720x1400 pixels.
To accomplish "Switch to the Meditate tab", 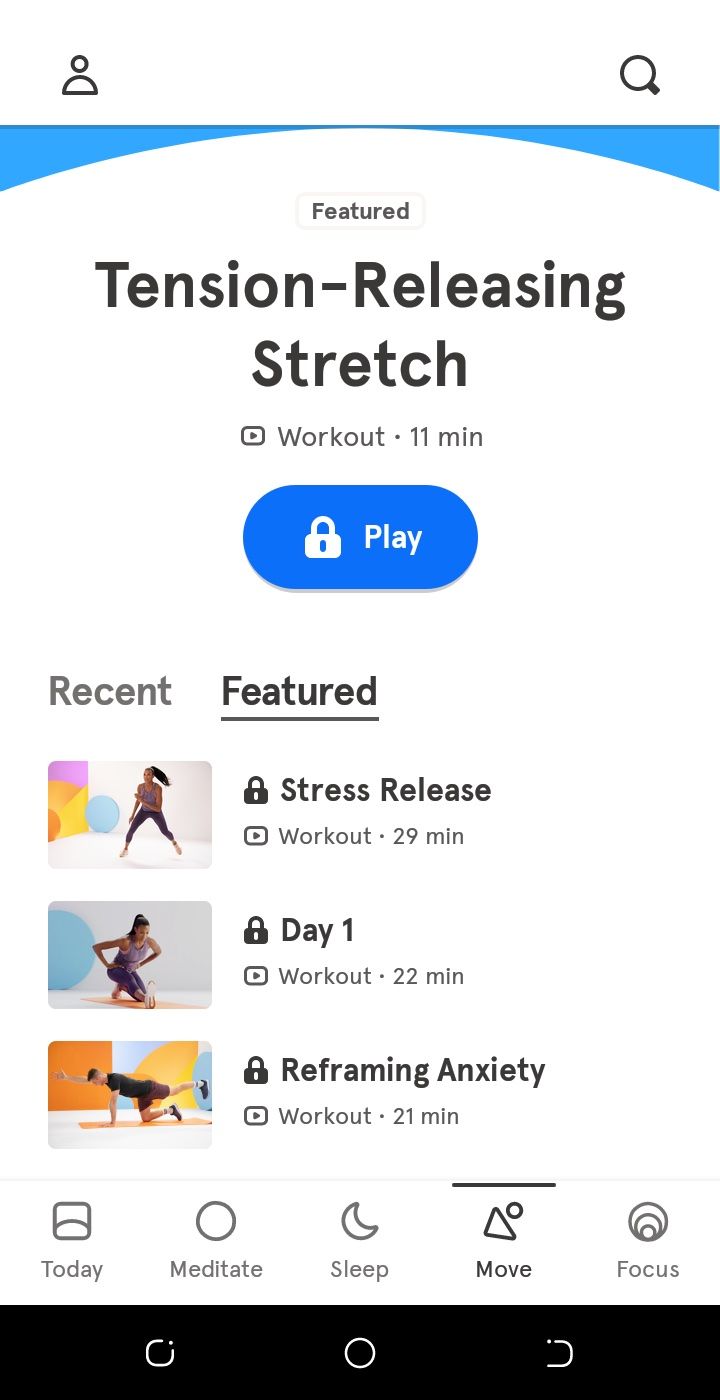I will tap(216, 1240).
